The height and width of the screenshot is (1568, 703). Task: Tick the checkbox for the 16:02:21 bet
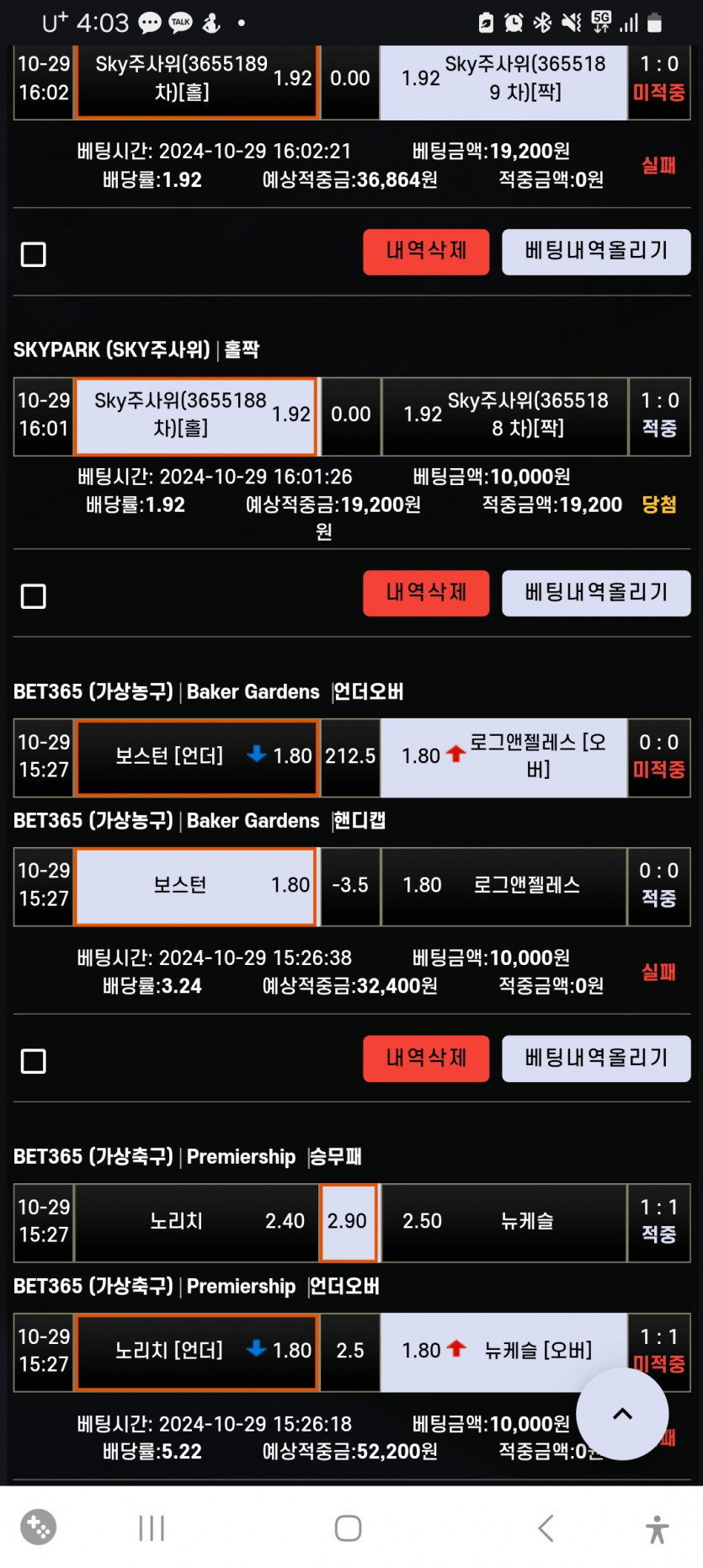click(34, 254)
